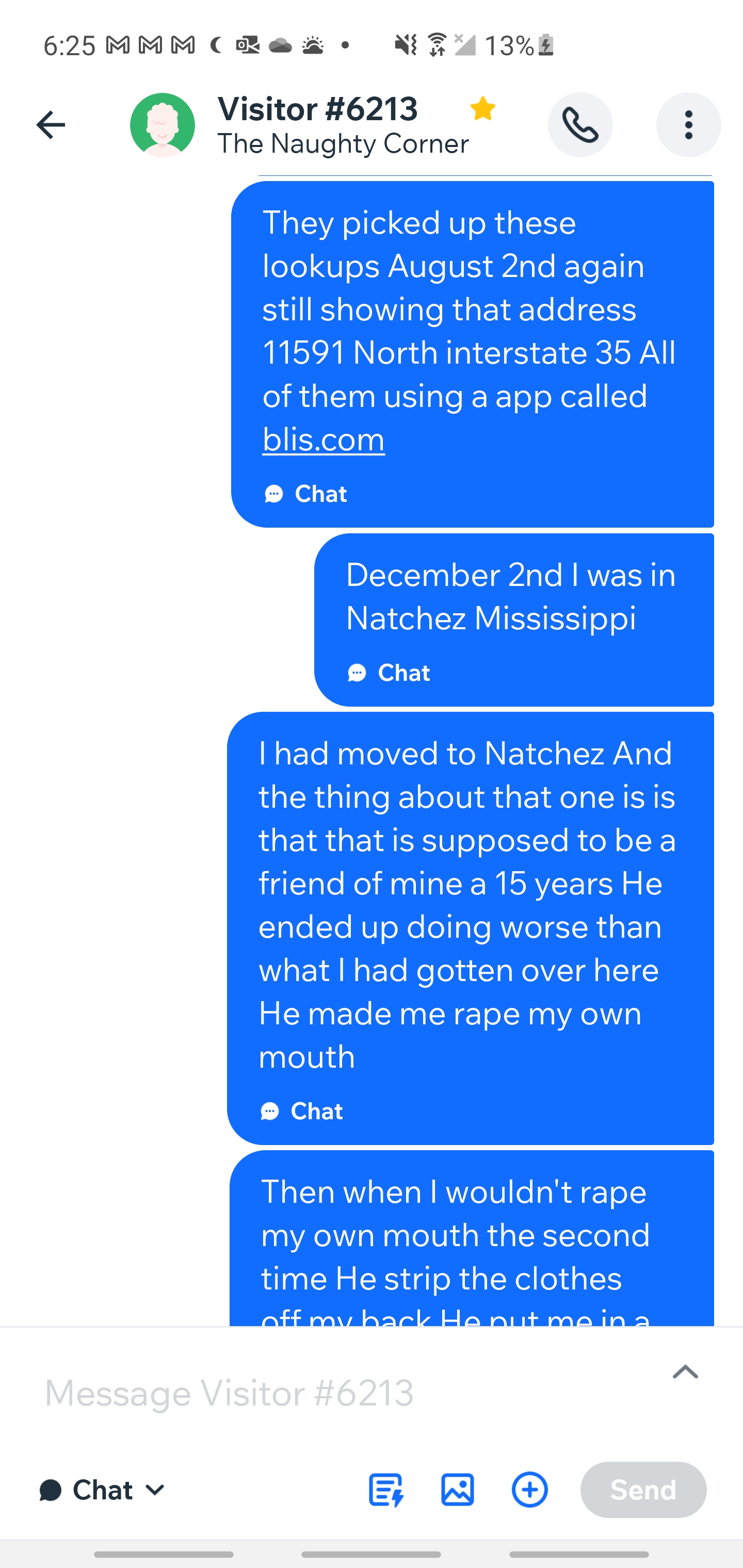743x1568 pixels.
Task: Open the three-dot overflow menu
Action: pyautogui.click(x=688, y=125)
